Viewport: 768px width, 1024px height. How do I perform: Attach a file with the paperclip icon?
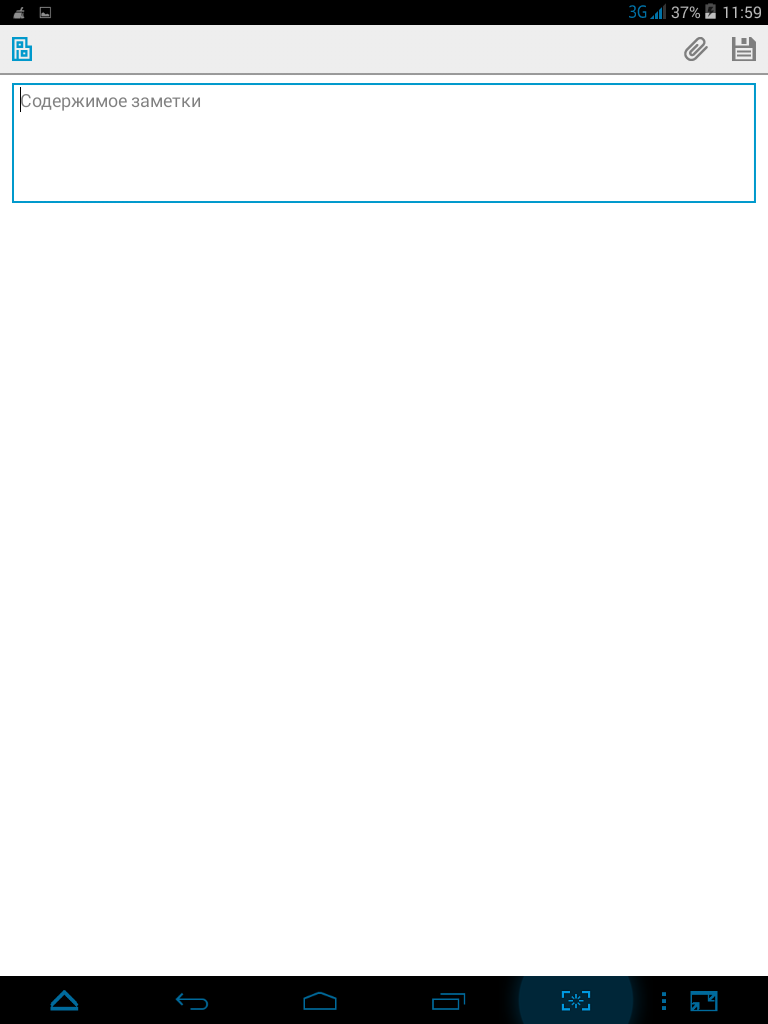click(696, 49)
